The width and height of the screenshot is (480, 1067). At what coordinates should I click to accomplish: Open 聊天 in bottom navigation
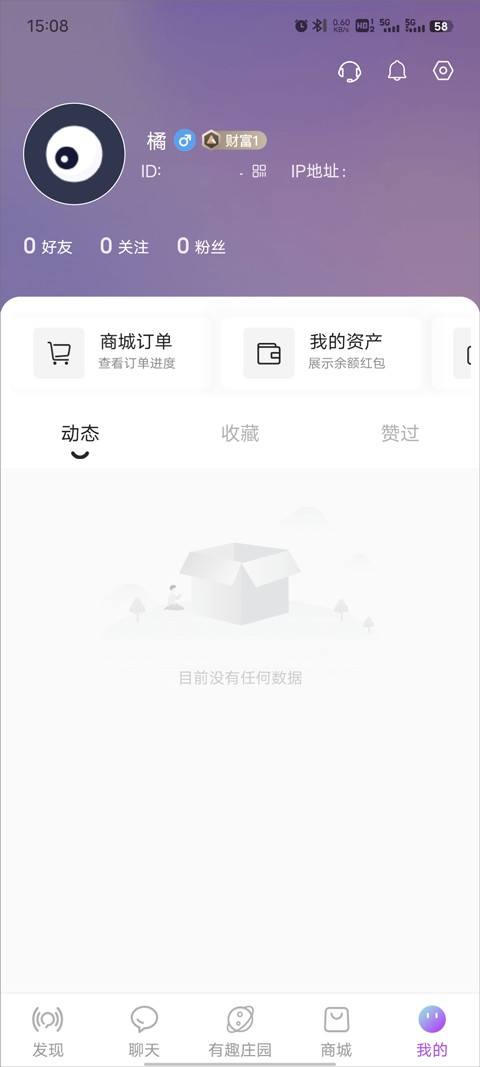click(x=144, y=1032)
